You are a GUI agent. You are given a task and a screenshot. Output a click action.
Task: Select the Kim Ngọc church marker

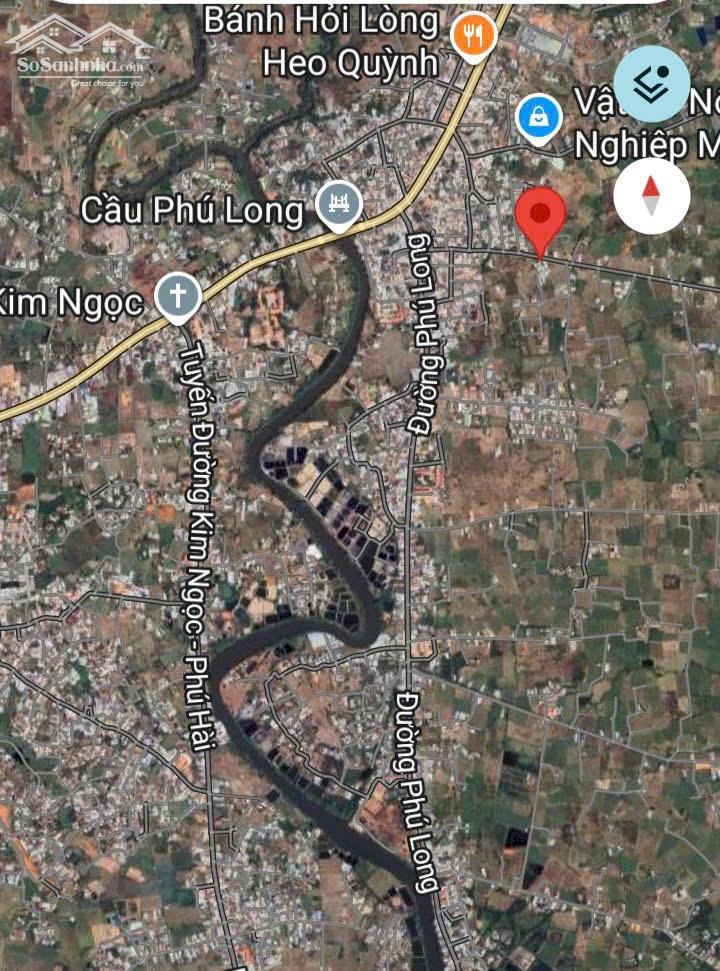tap(179, 298)
